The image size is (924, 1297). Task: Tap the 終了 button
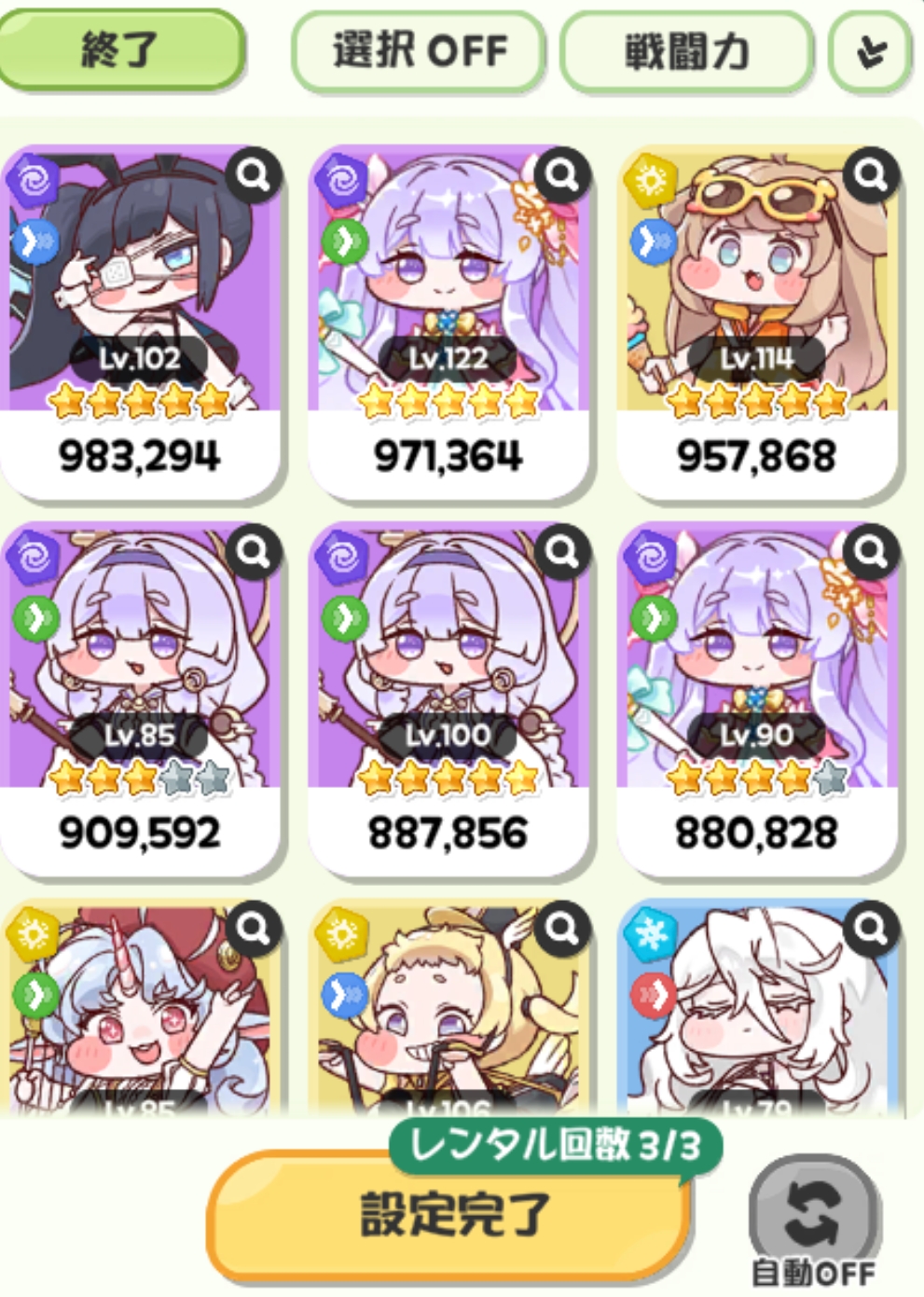pyautogui.click(x=119, y=49)
